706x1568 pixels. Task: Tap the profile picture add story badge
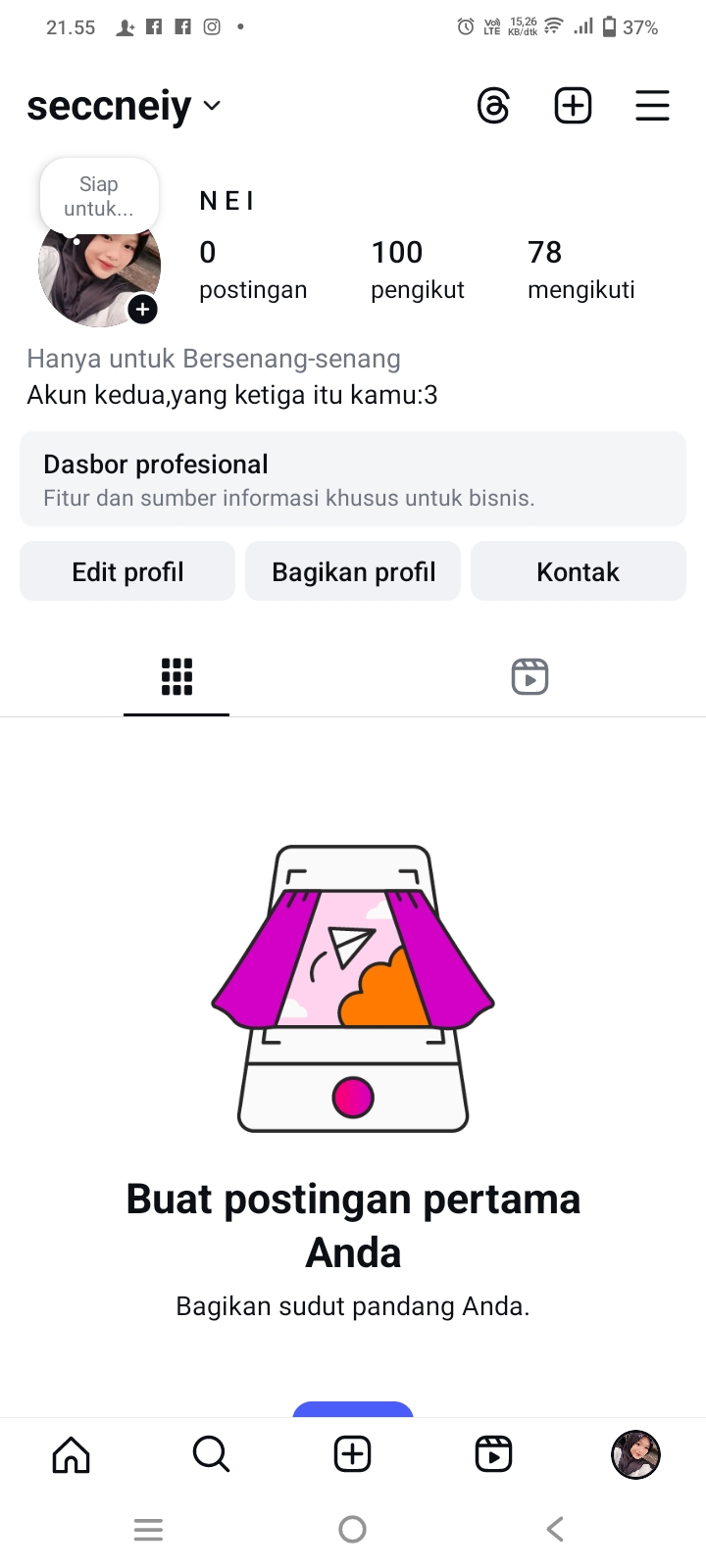pyautogui.click(x=143, y=310)
